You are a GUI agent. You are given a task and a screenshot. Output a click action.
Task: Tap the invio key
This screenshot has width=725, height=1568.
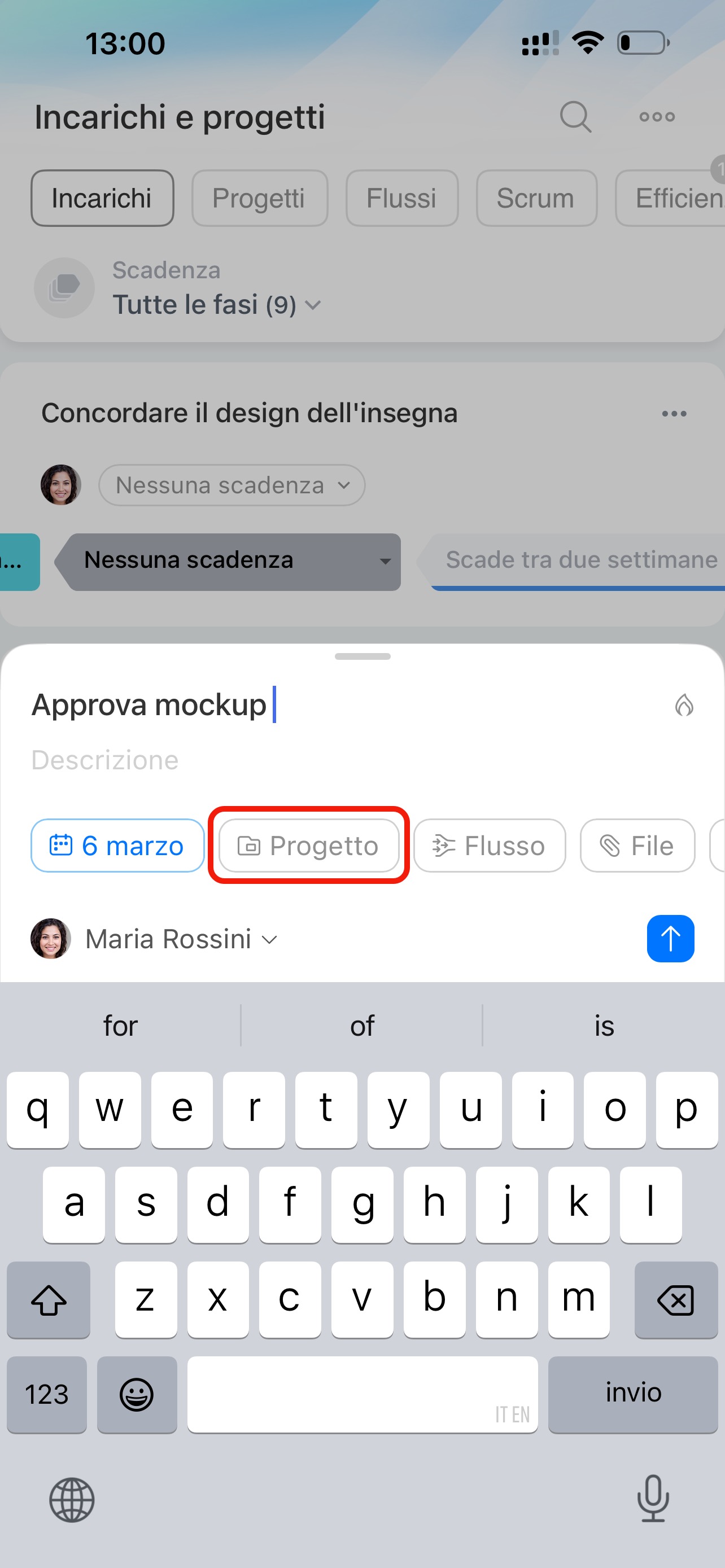point(632,1393)
